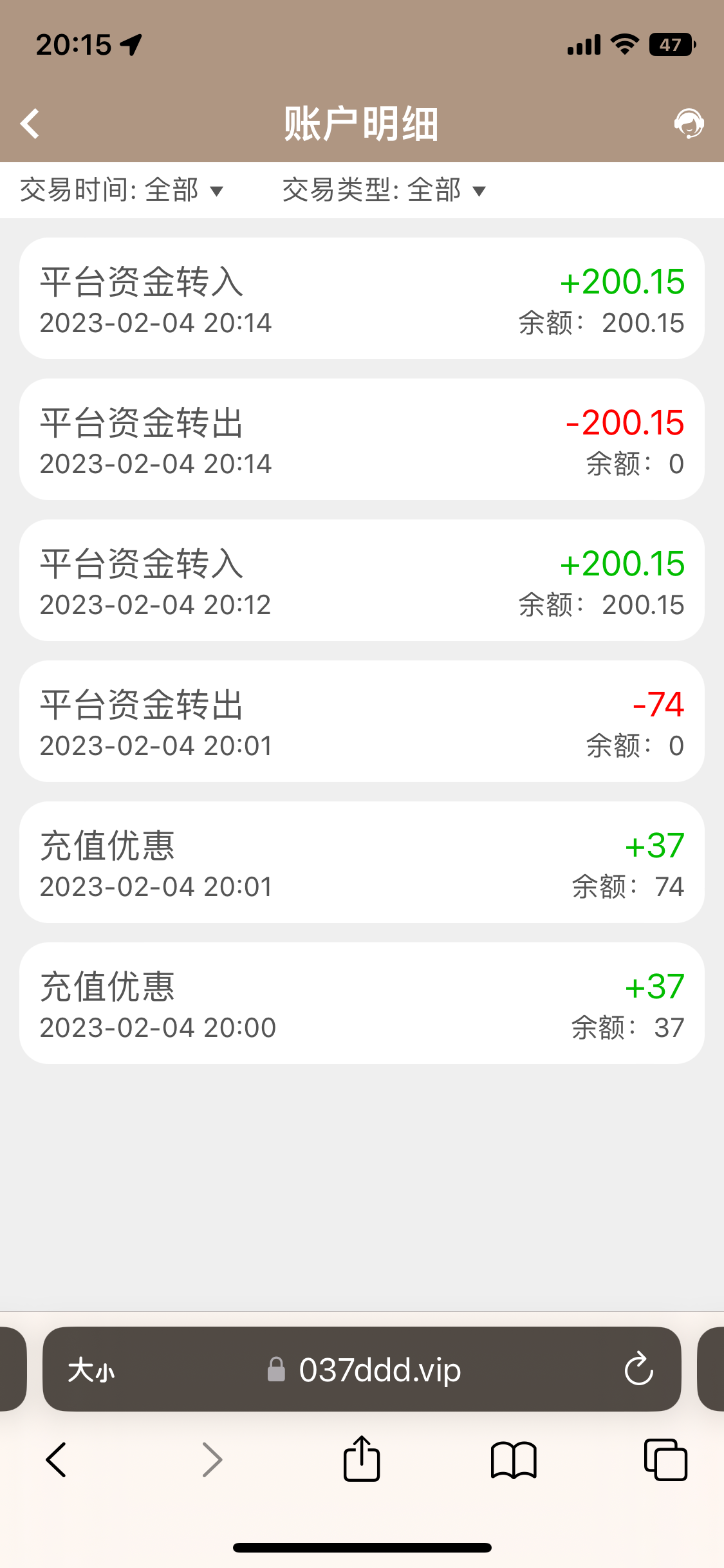The width and height of the screenshot is (724, 1568).
Task: Go to the previous browser page
Action: coord(57,1460)
